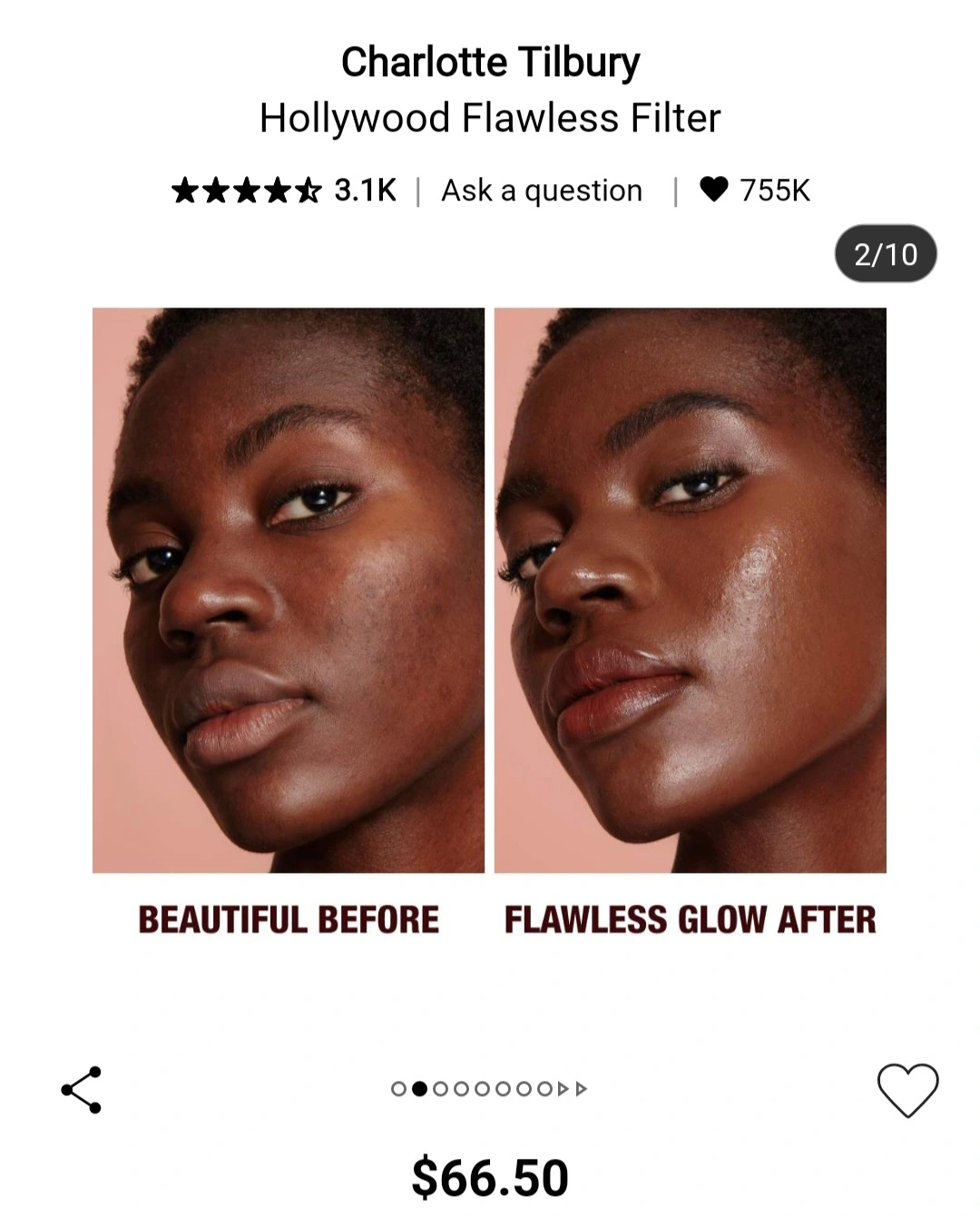Image resolution: width=980 pixels, height=1217 pixels.
Task: Open Charlotte Tilbury brand page
Action: (x=490, y=62)
